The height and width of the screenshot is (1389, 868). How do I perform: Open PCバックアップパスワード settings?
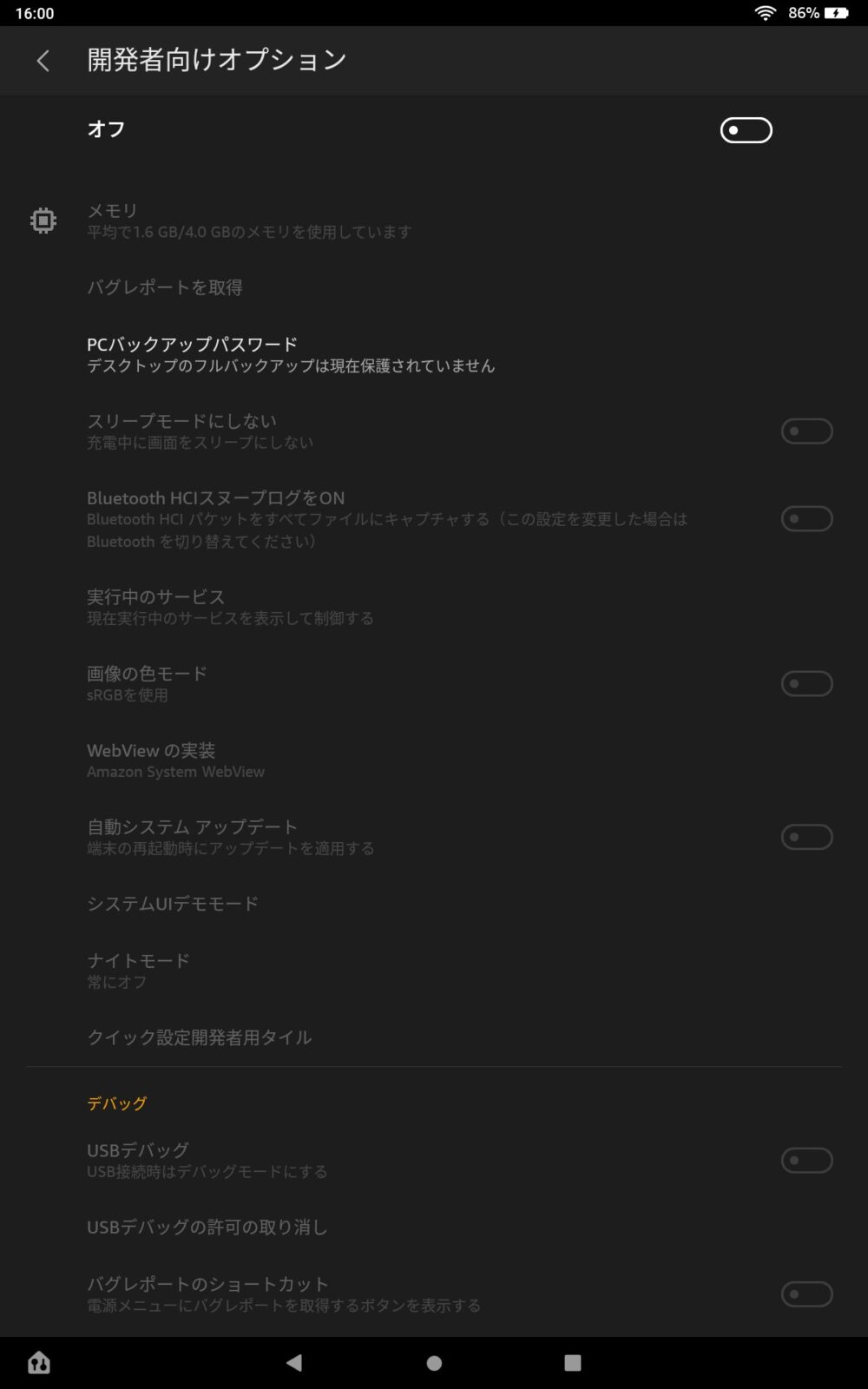(x=290, y=354)
